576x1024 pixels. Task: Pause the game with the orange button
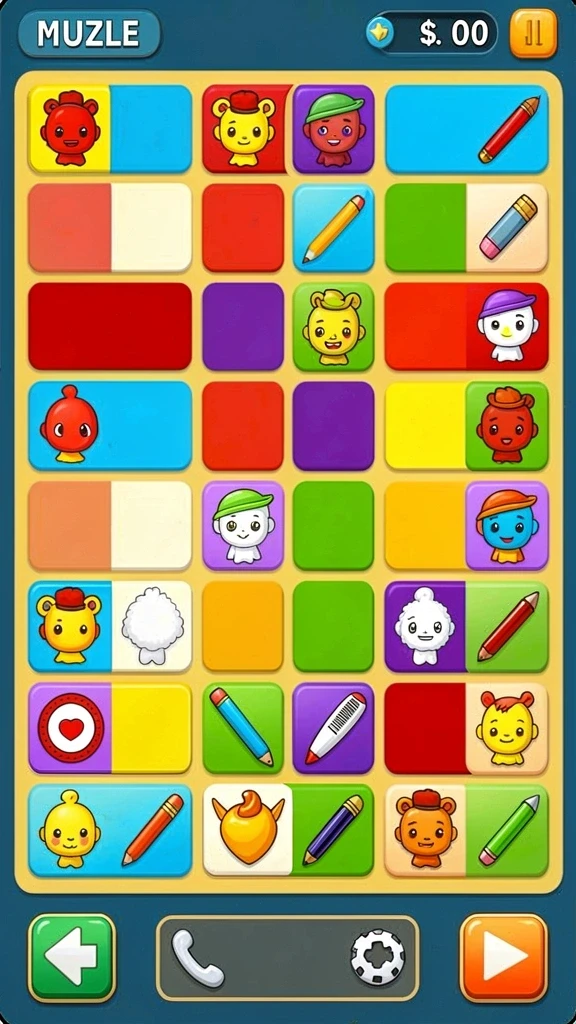click(x=533, y=33)
